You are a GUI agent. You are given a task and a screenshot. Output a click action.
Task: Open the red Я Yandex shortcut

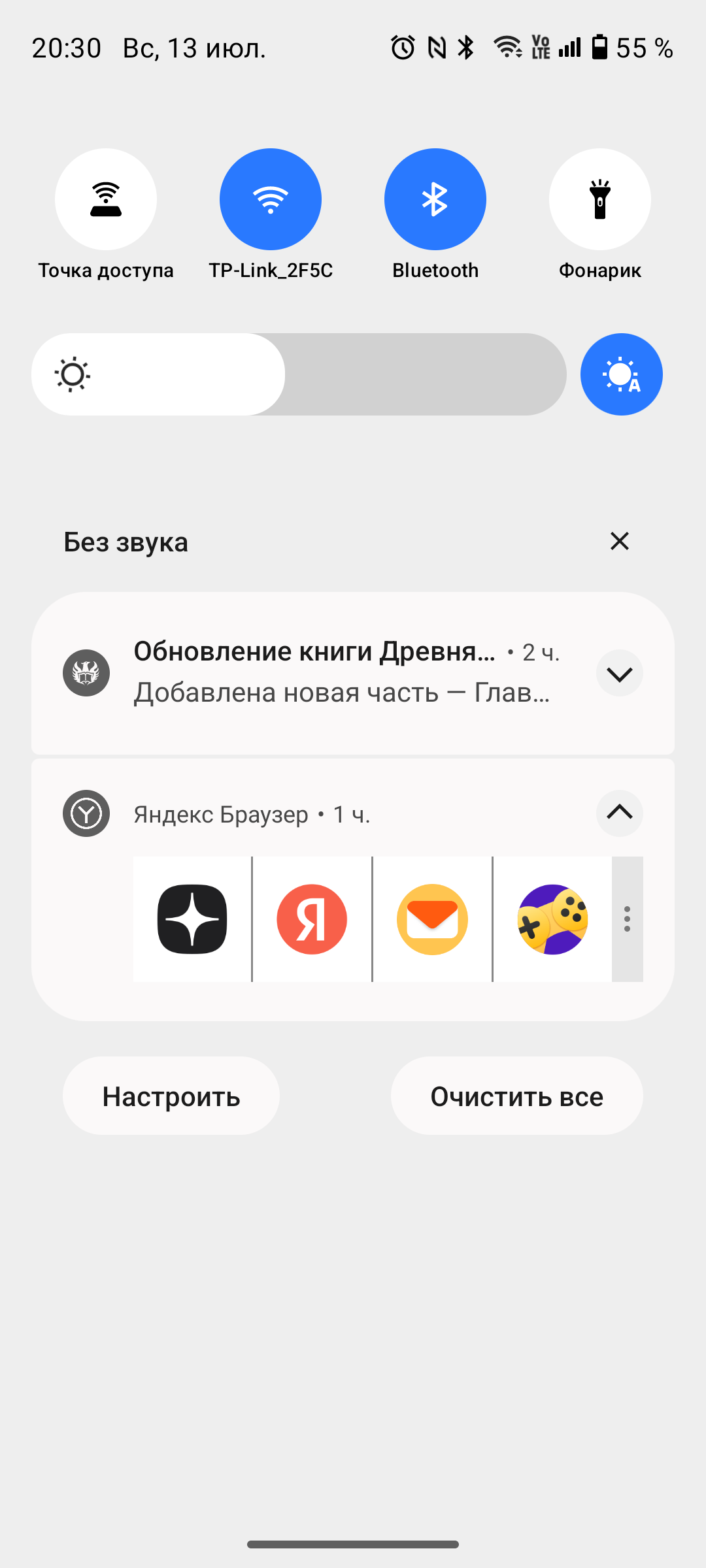point(312,919)
